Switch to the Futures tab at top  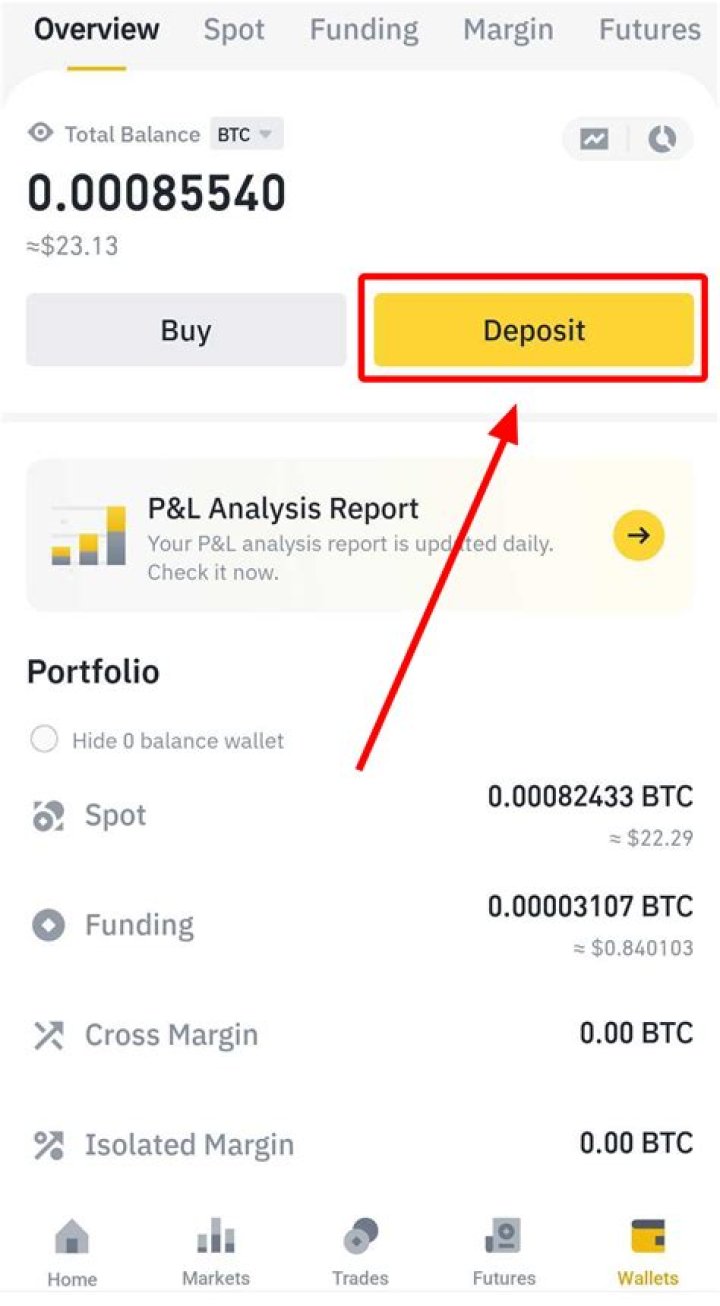click(649, 30)
